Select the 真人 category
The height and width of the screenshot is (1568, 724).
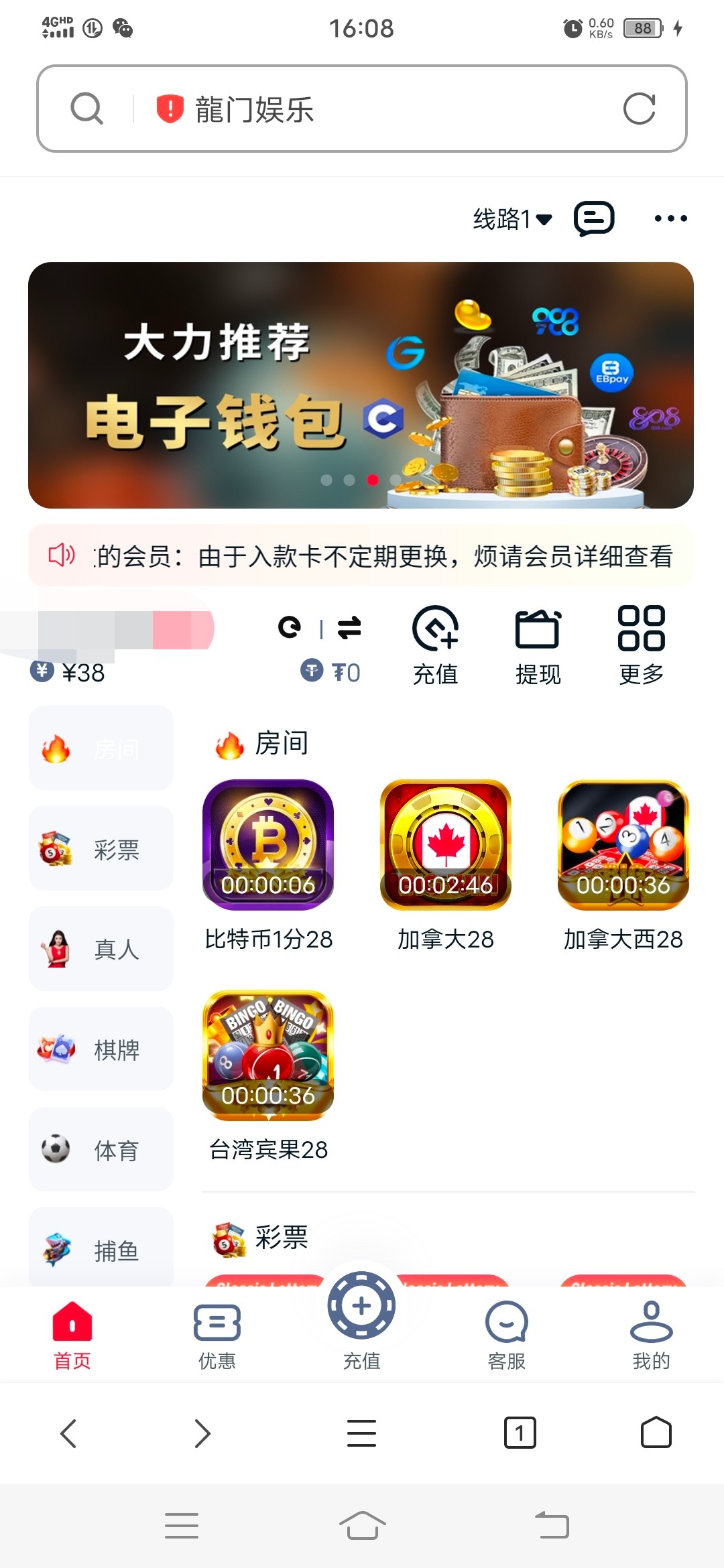[101, 949]
